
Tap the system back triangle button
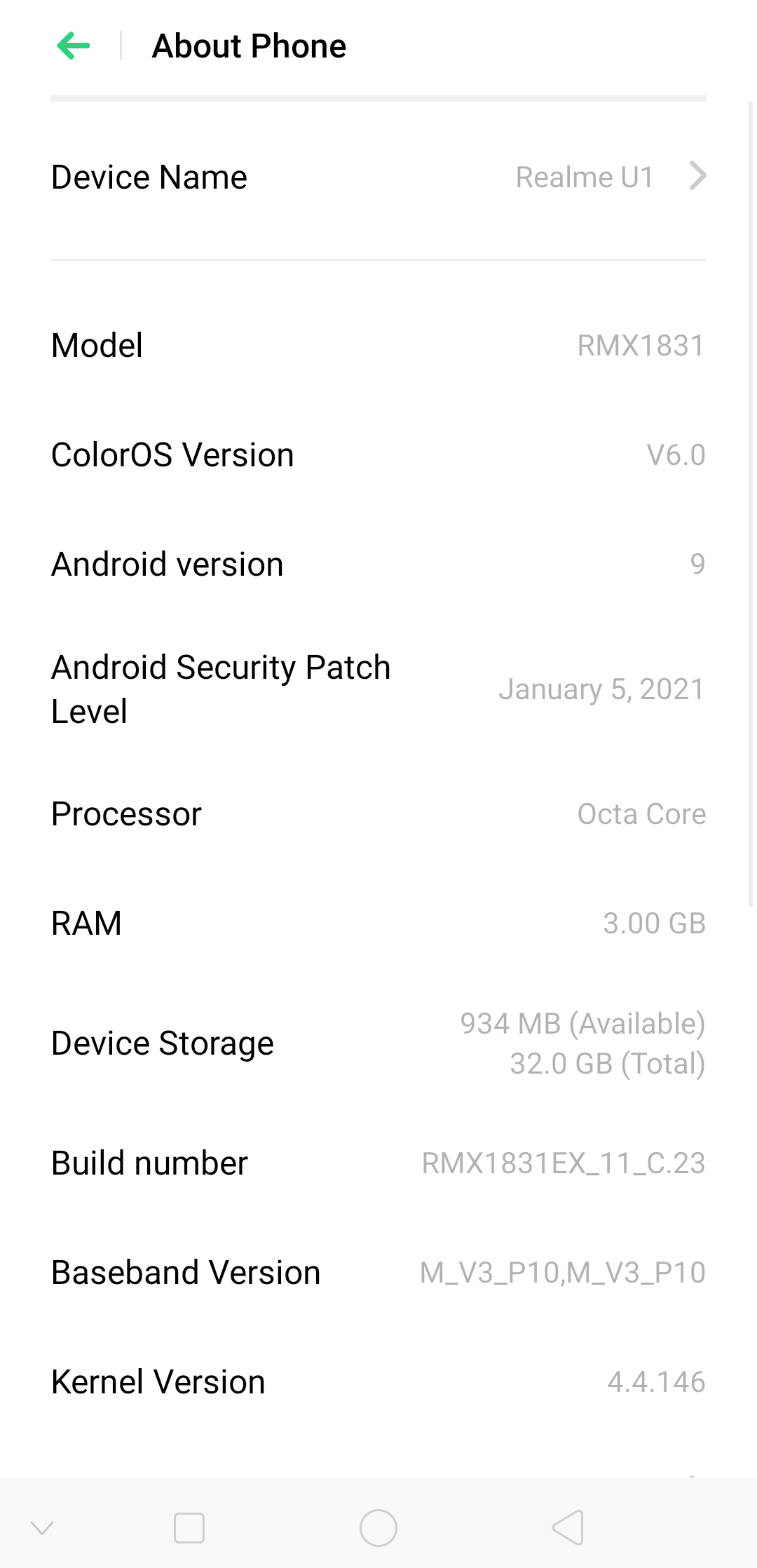tap(568, 1528)
